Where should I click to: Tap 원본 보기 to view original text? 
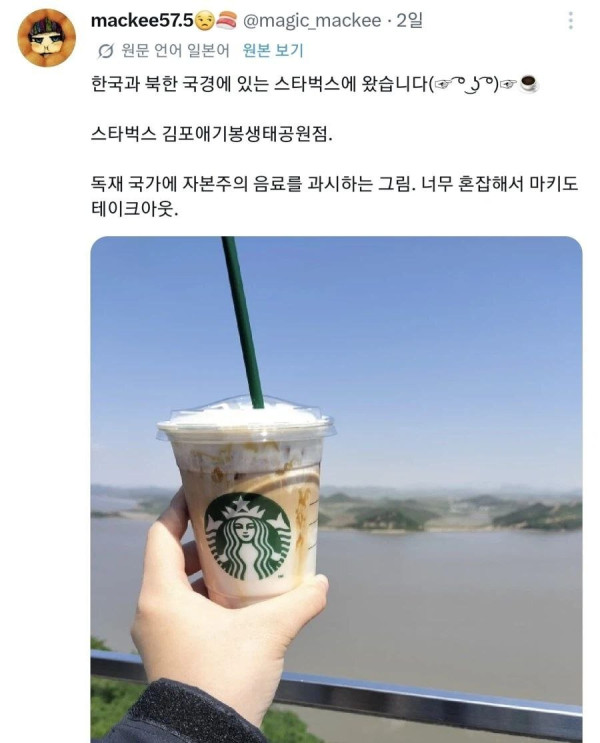[273, 50]
